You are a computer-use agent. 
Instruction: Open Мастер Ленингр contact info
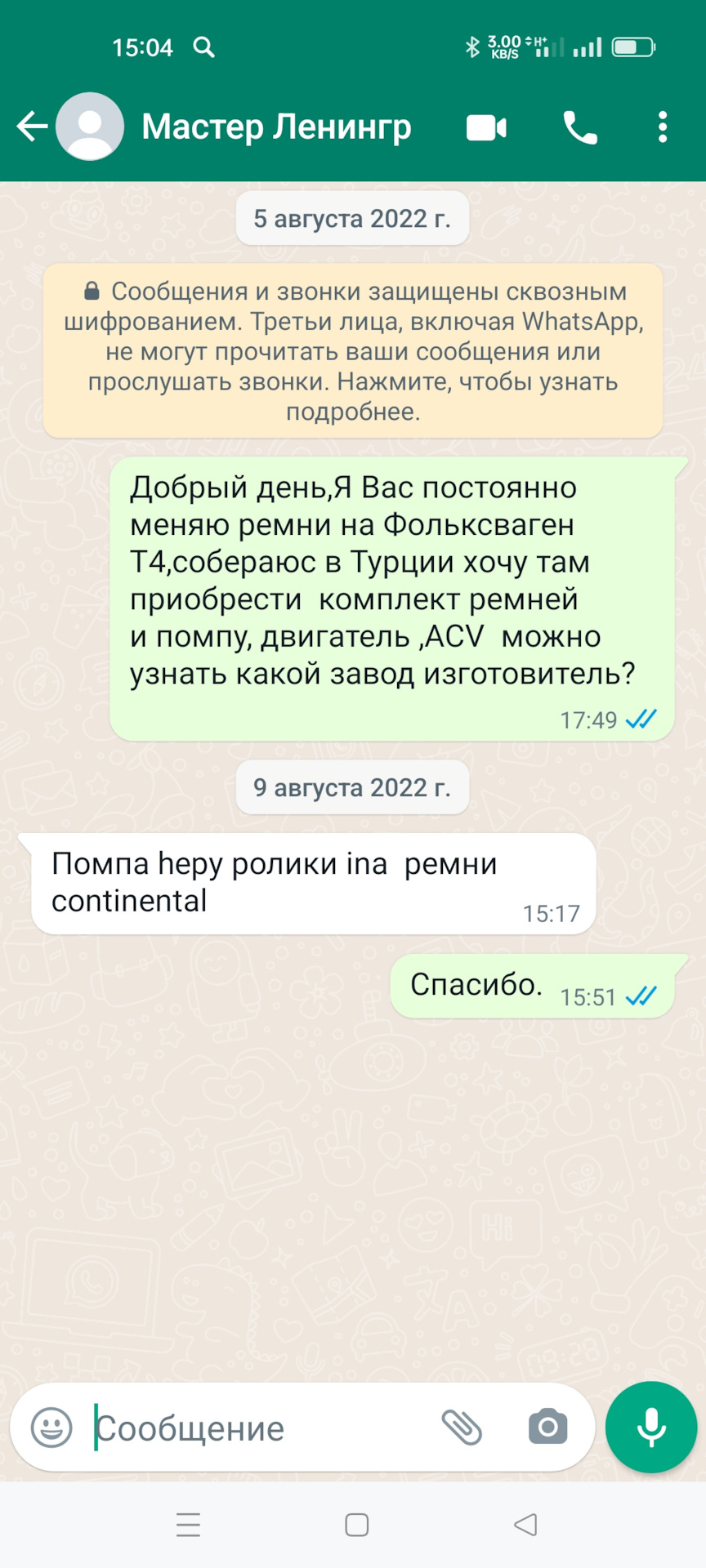point(276,127)
